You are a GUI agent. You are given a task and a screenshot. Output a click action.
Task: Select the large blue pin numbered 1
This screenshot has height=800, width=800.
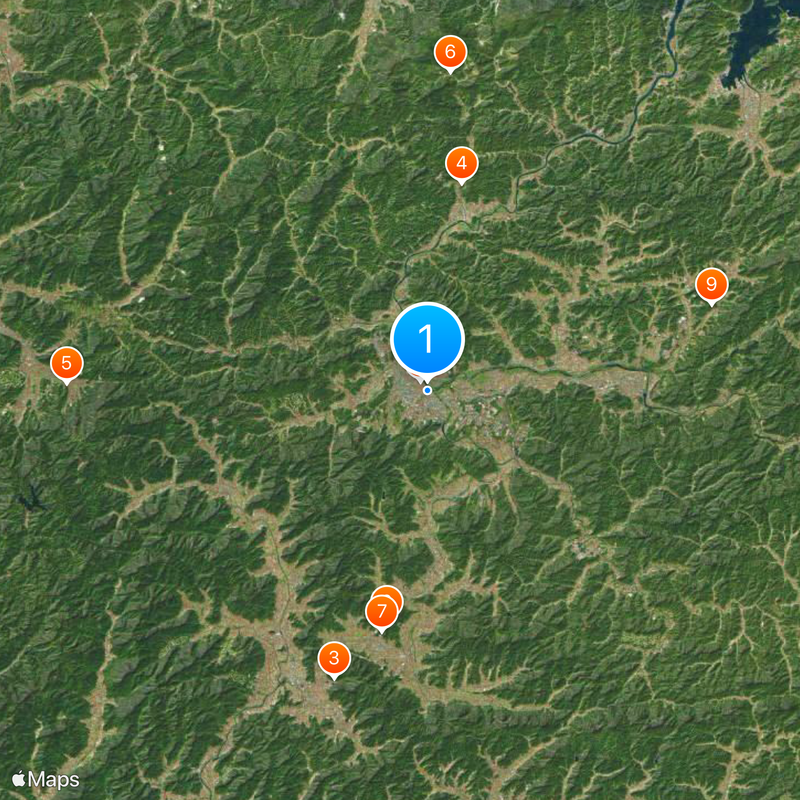tap(427, 340)
